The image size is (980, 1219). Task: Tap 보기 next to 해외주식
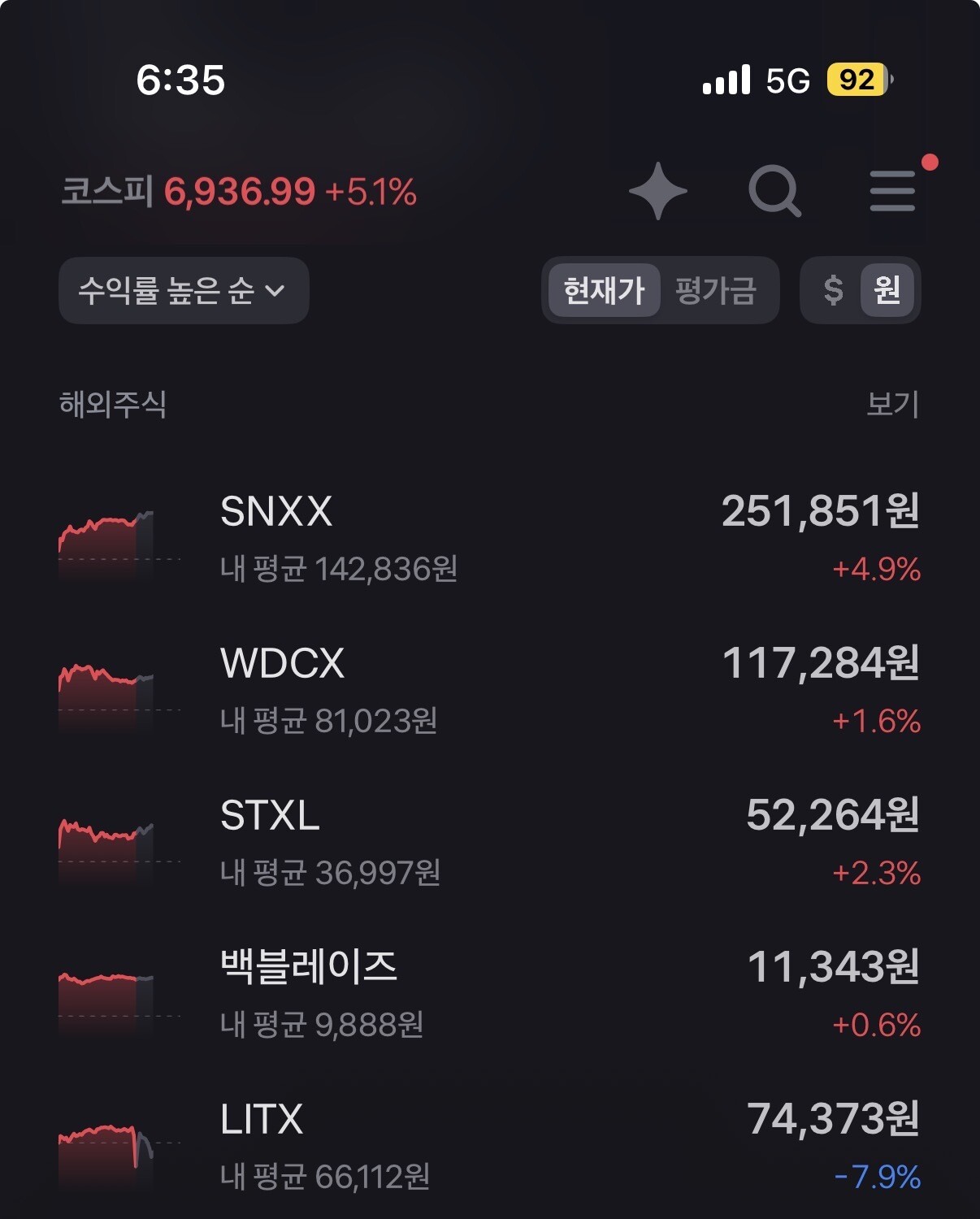point(892,404)
